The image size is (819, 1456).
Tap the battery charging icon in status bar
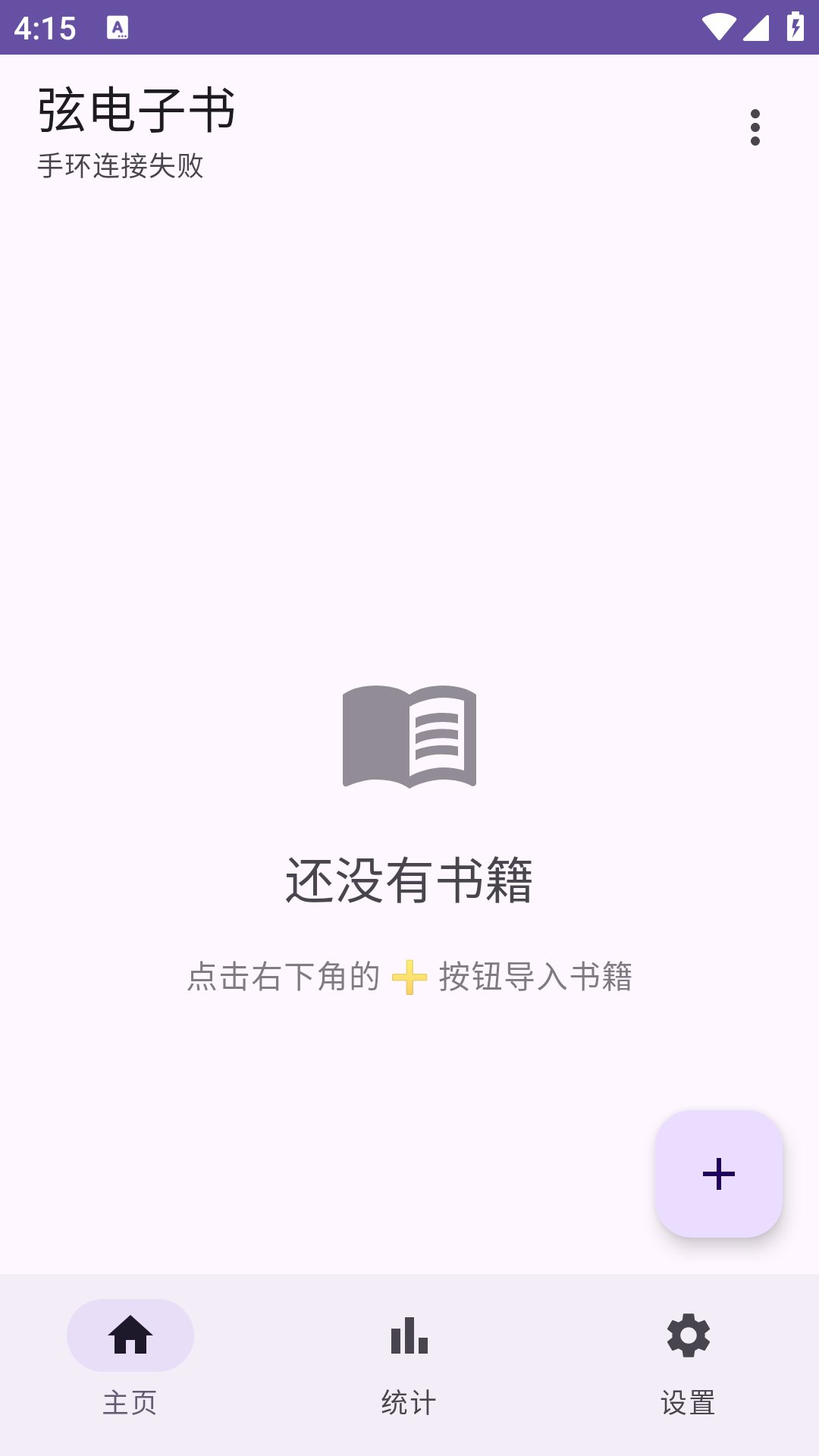(795, 25)
